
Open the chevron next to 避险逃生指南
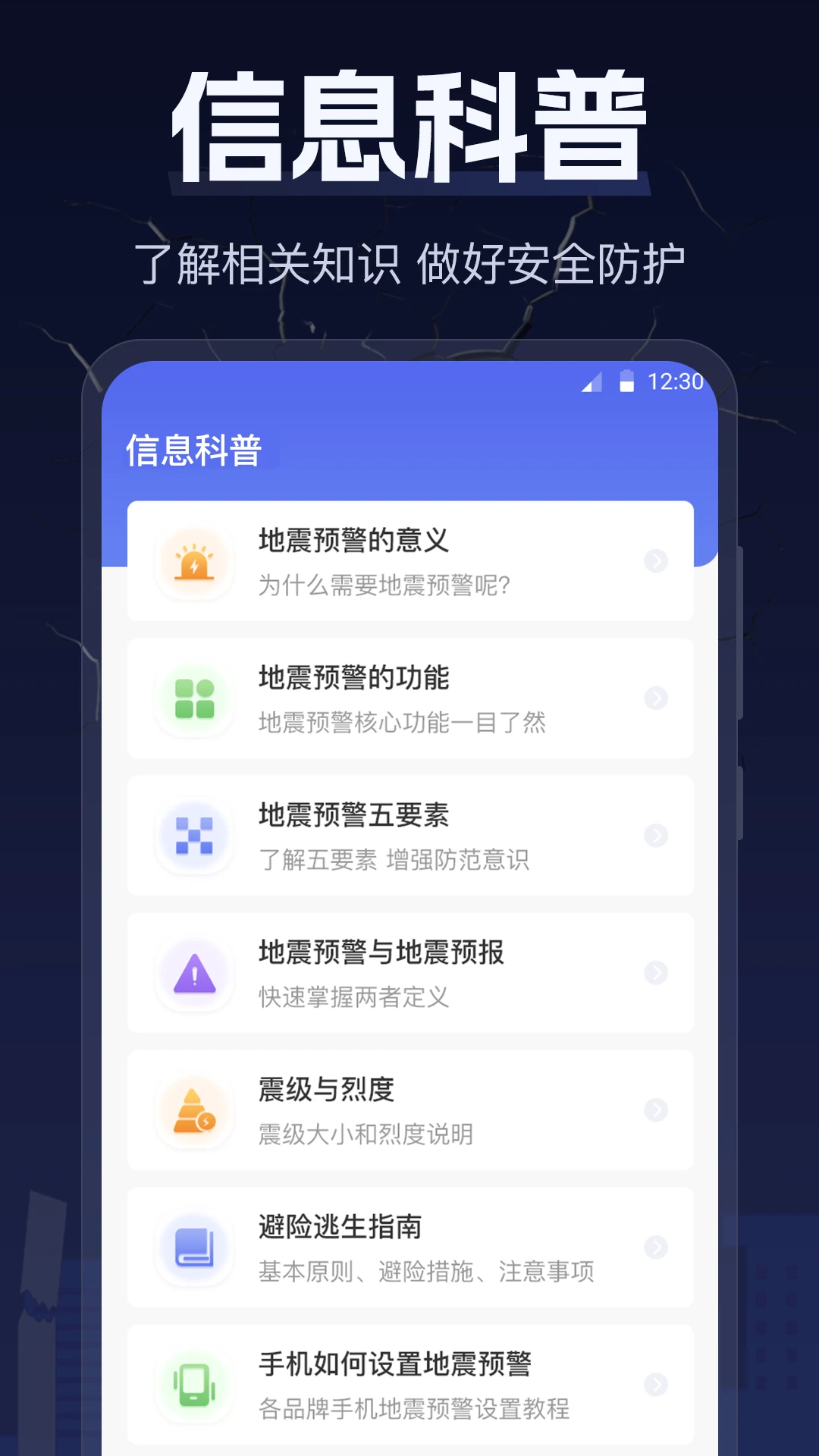657,1247
